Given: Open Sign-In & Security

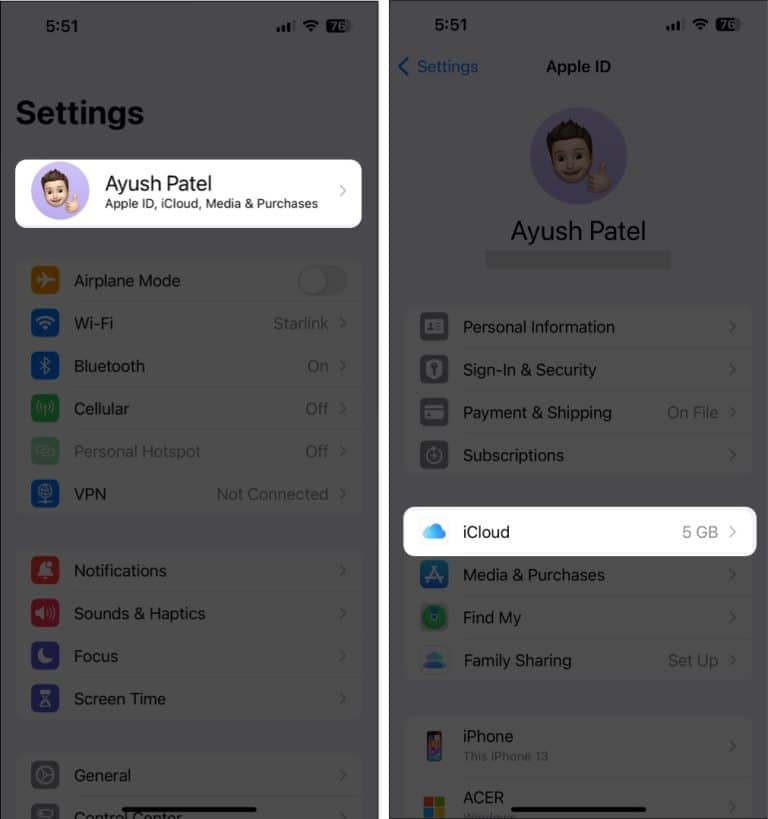Looking at the screenshot, I should click(x=578, y=370).
